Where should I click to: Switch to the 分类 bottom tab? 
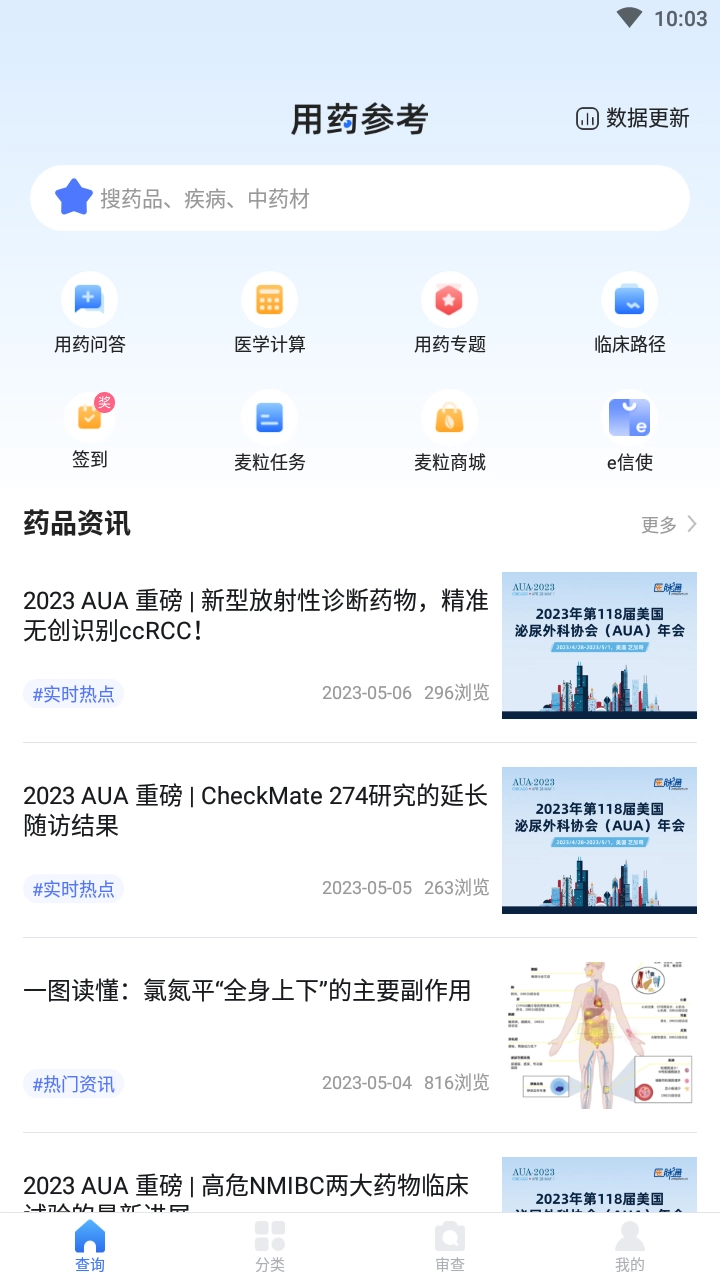[269, 1244]
